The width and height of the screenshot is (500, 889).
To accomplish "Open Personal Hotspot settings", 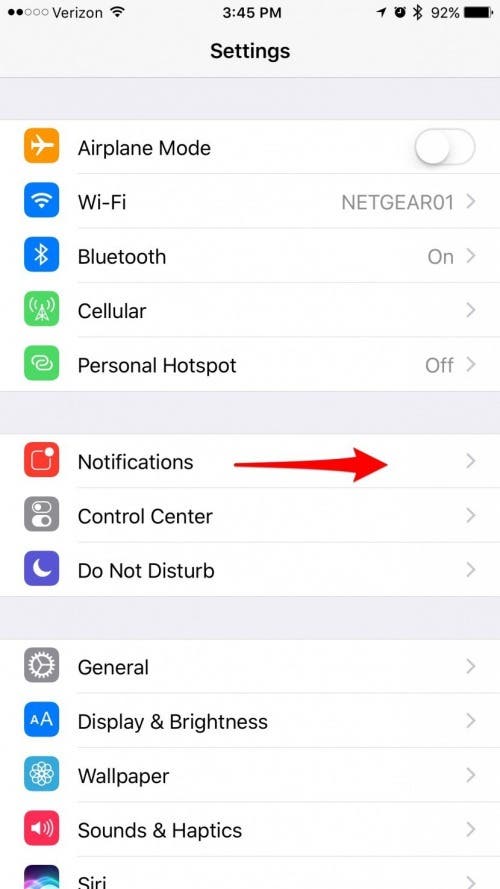I will (250, 365).
